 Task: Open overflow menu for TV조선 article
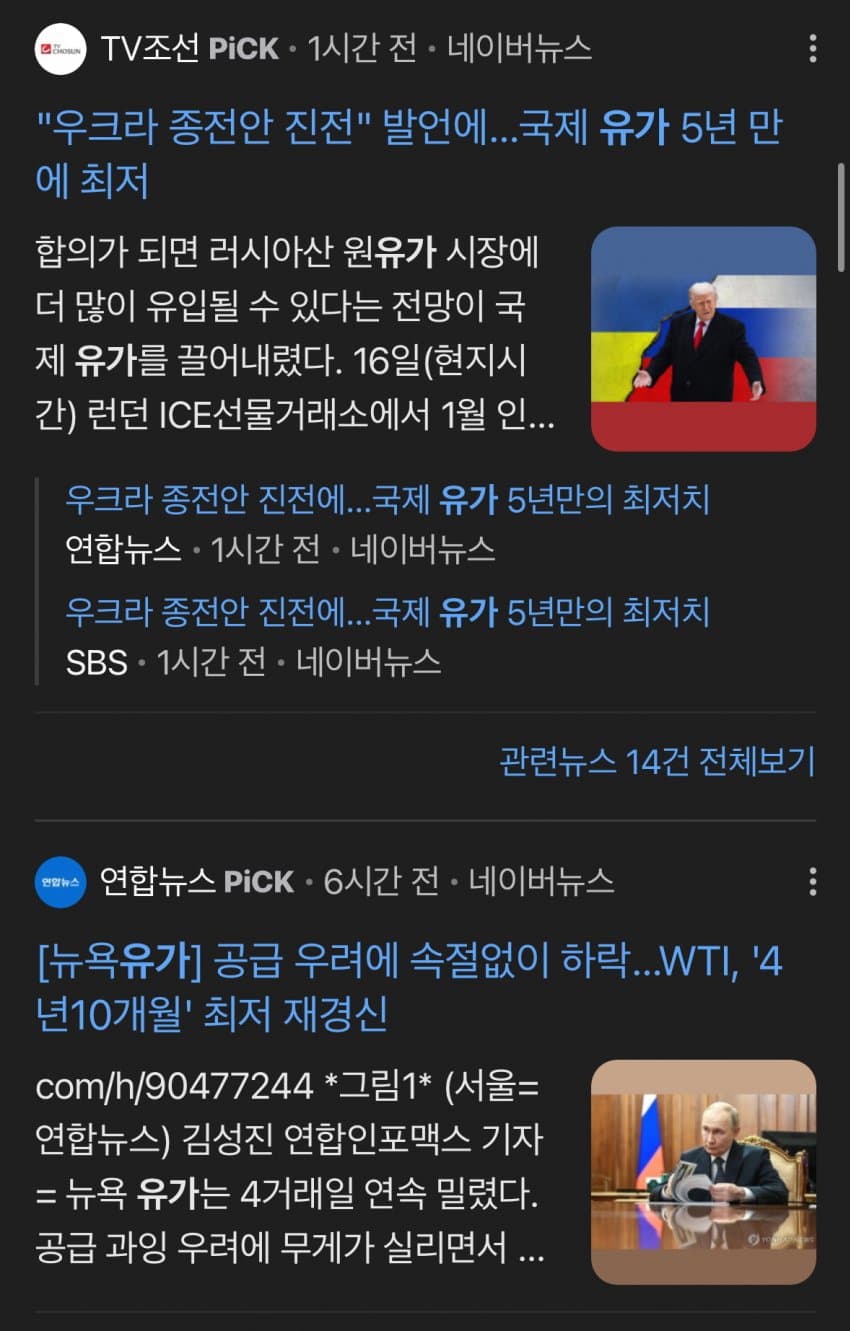point(812,48)
